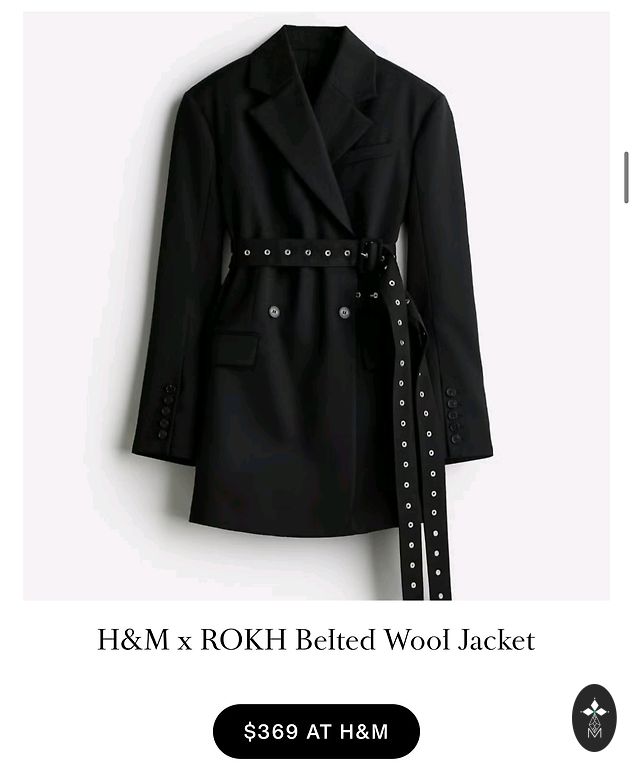The height and width of the screenshot is (768, 633).
Task: Tap the $369 AT H&M button
Action: (316, 731)
